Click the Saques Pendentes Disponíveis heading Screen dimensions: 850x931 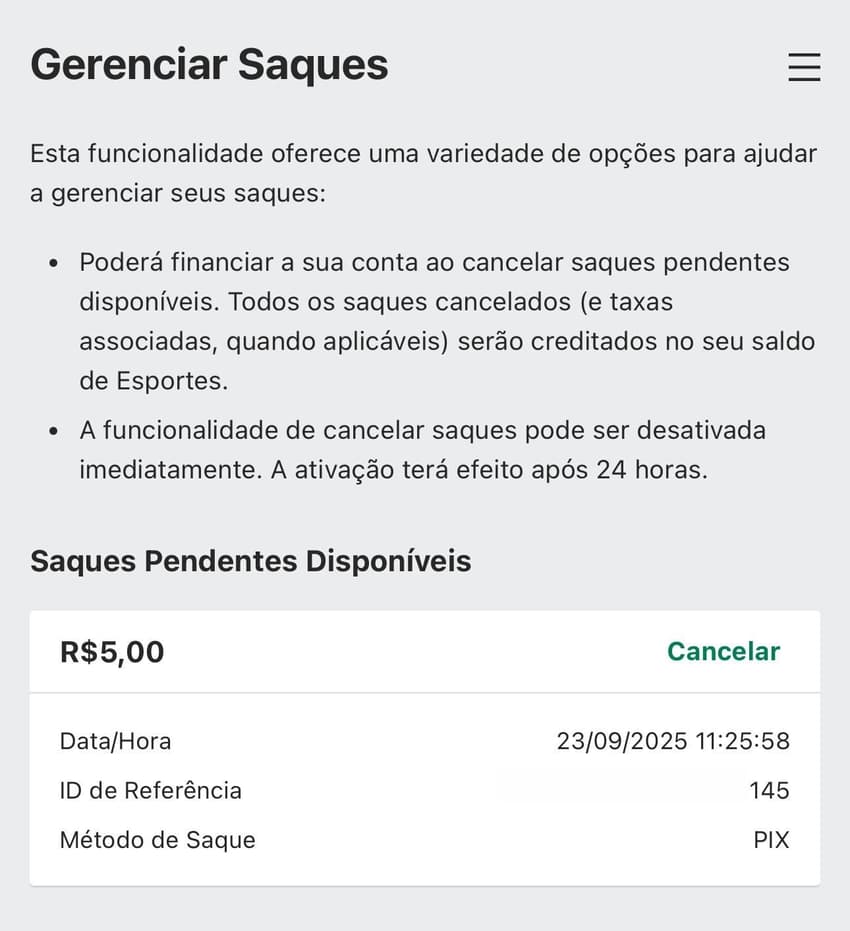(x=251, y=561)
